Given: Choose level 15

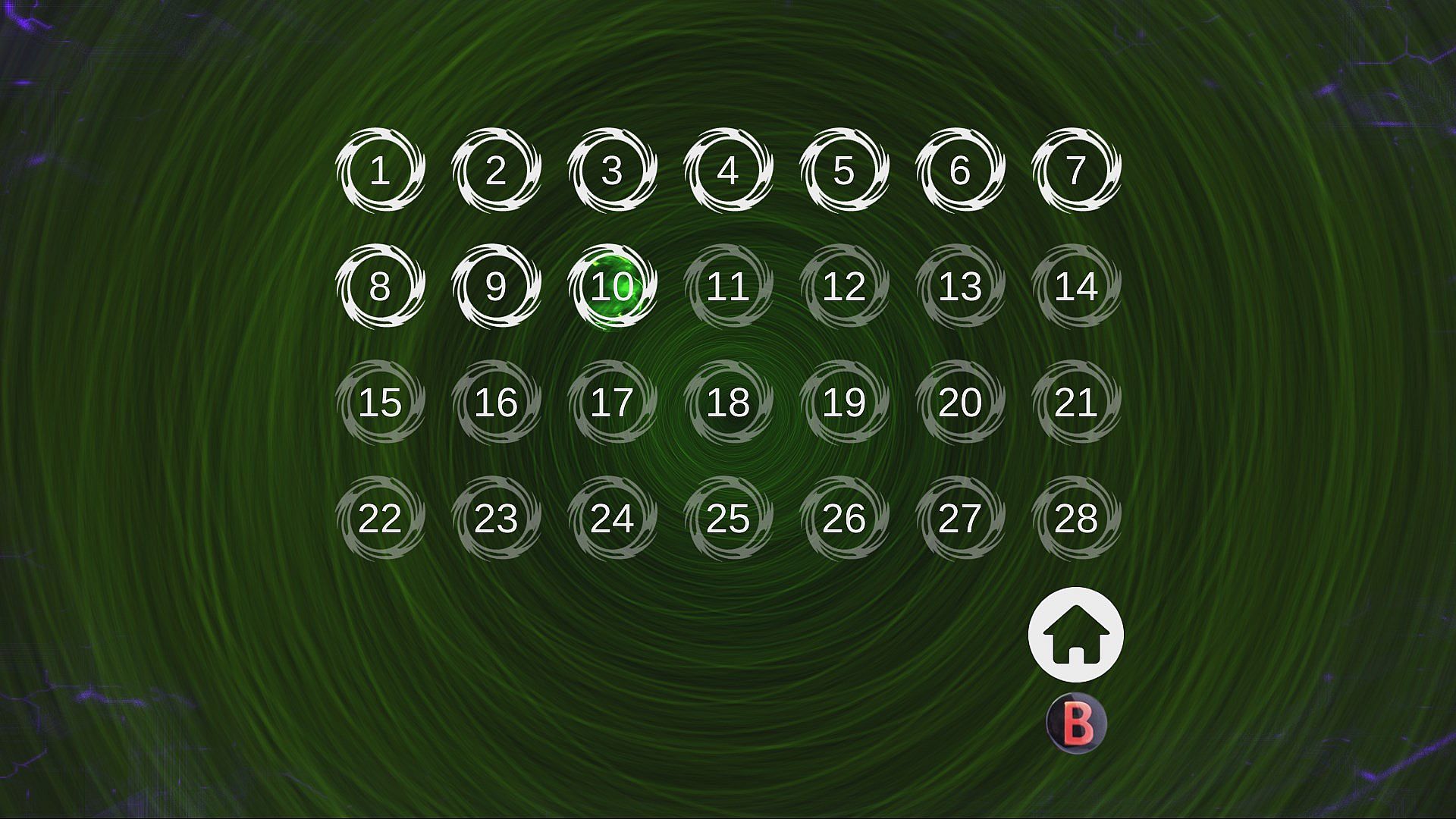Looking at the screenshot, I should [x=380, y=403].
